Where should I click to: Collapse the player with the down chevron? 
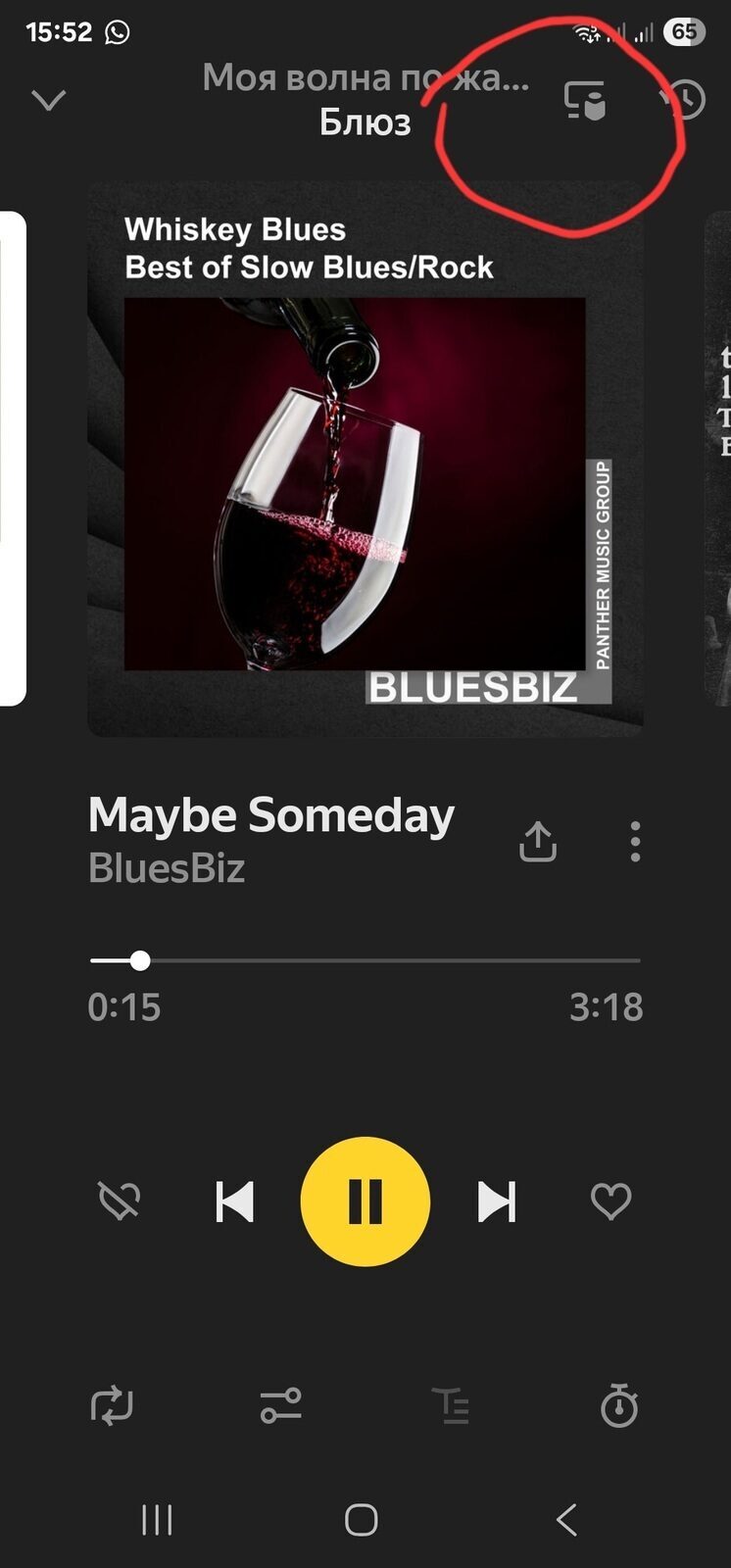(48, 100)
